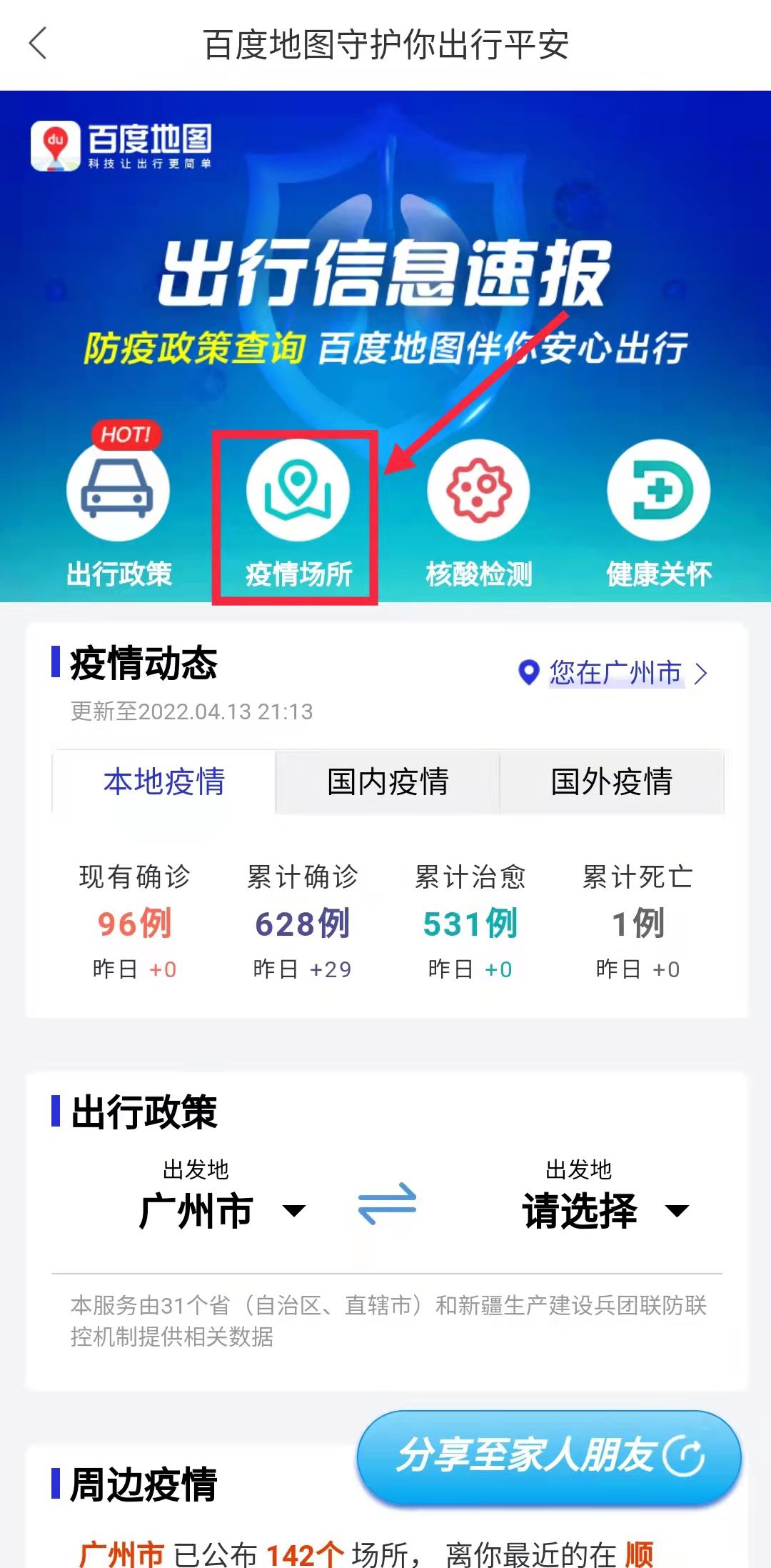The height and width of the screenshot is (1568, 771).
Task: Swap departure and destination cities
Action: coord(387,1204)
